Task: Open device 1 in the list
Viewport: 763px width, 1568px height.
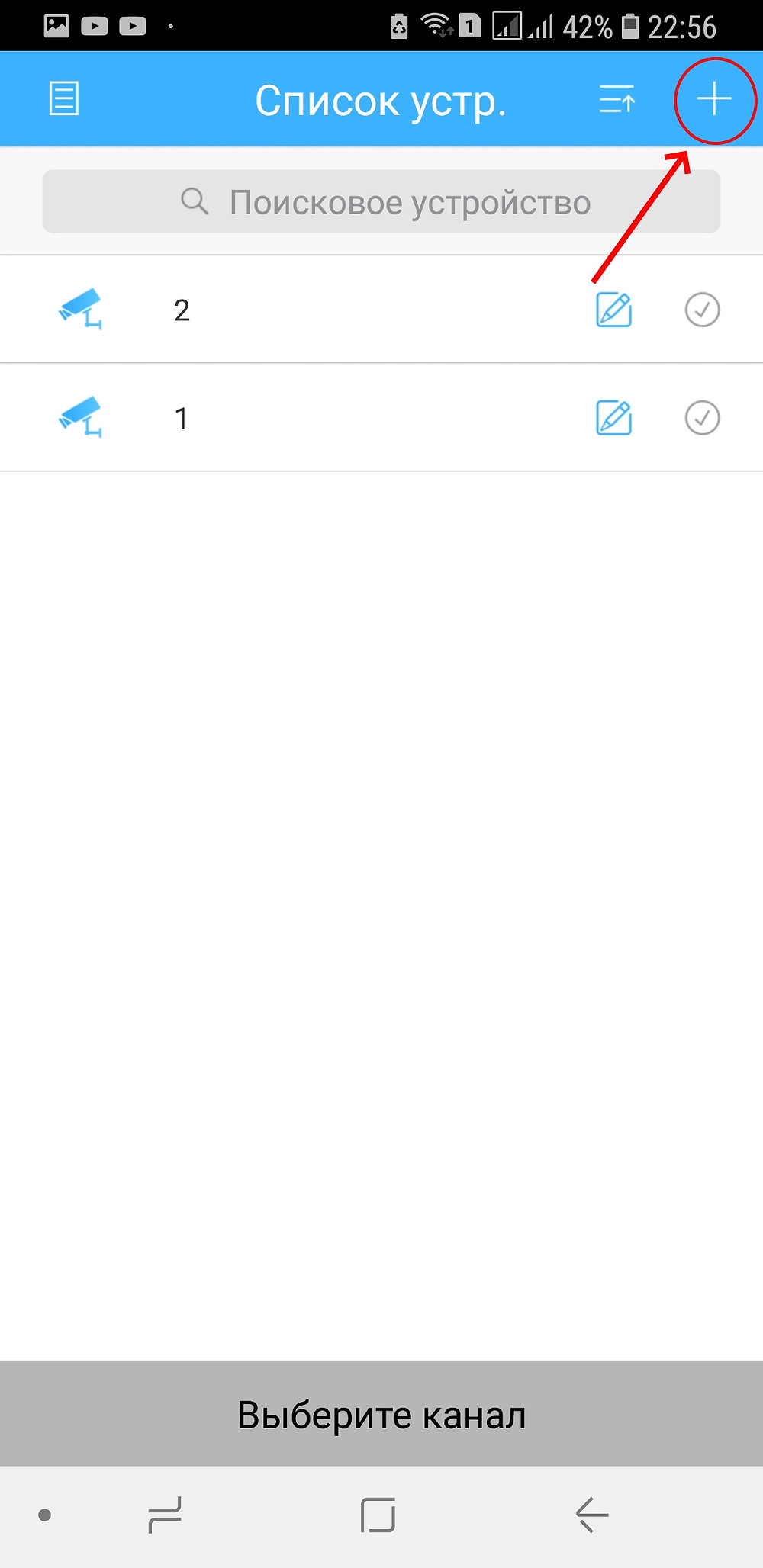Action: [381, 418]
